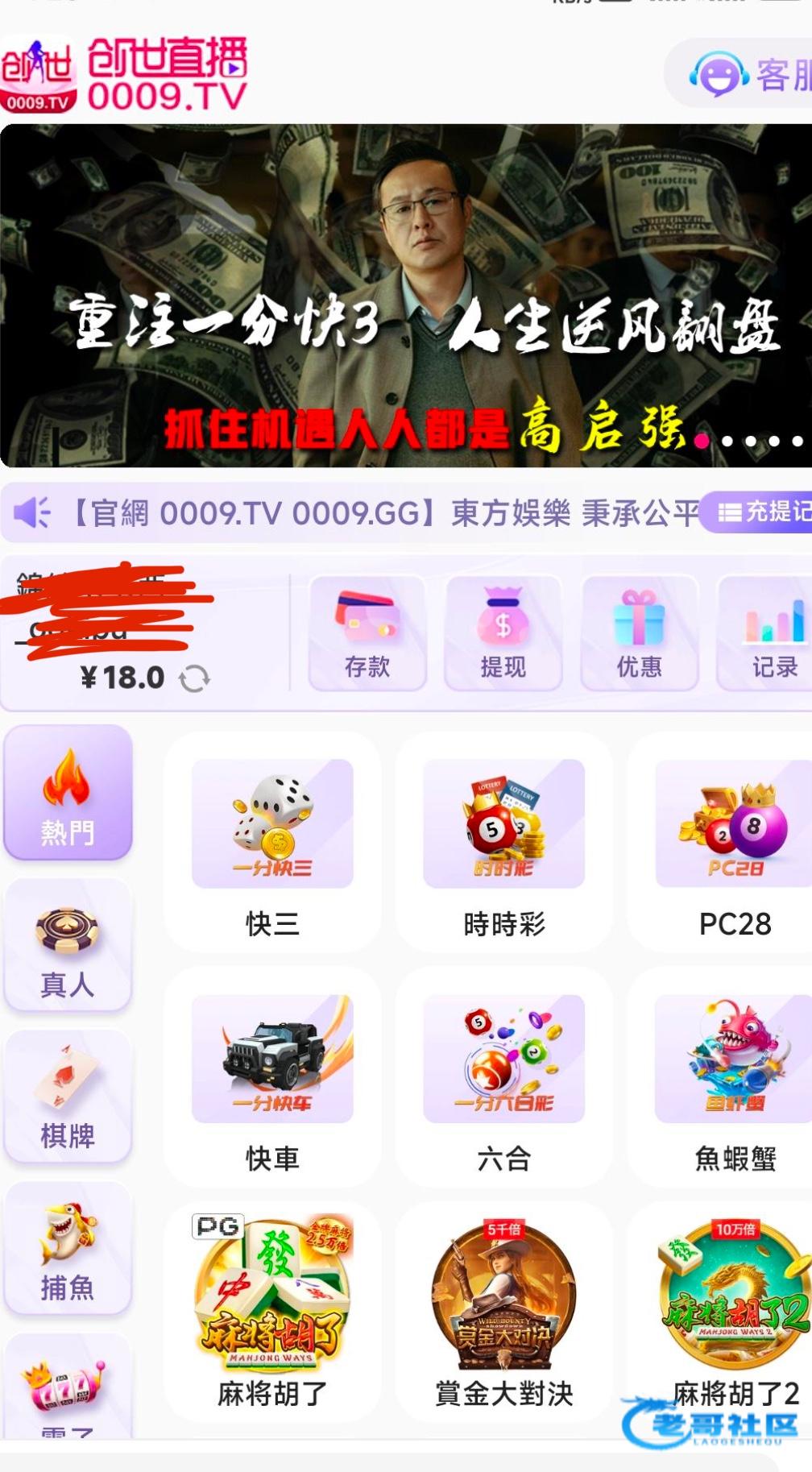Screen dimensions: 812x1472
Task: Open customer service 客服 chat
Action: tap(749, 75)
